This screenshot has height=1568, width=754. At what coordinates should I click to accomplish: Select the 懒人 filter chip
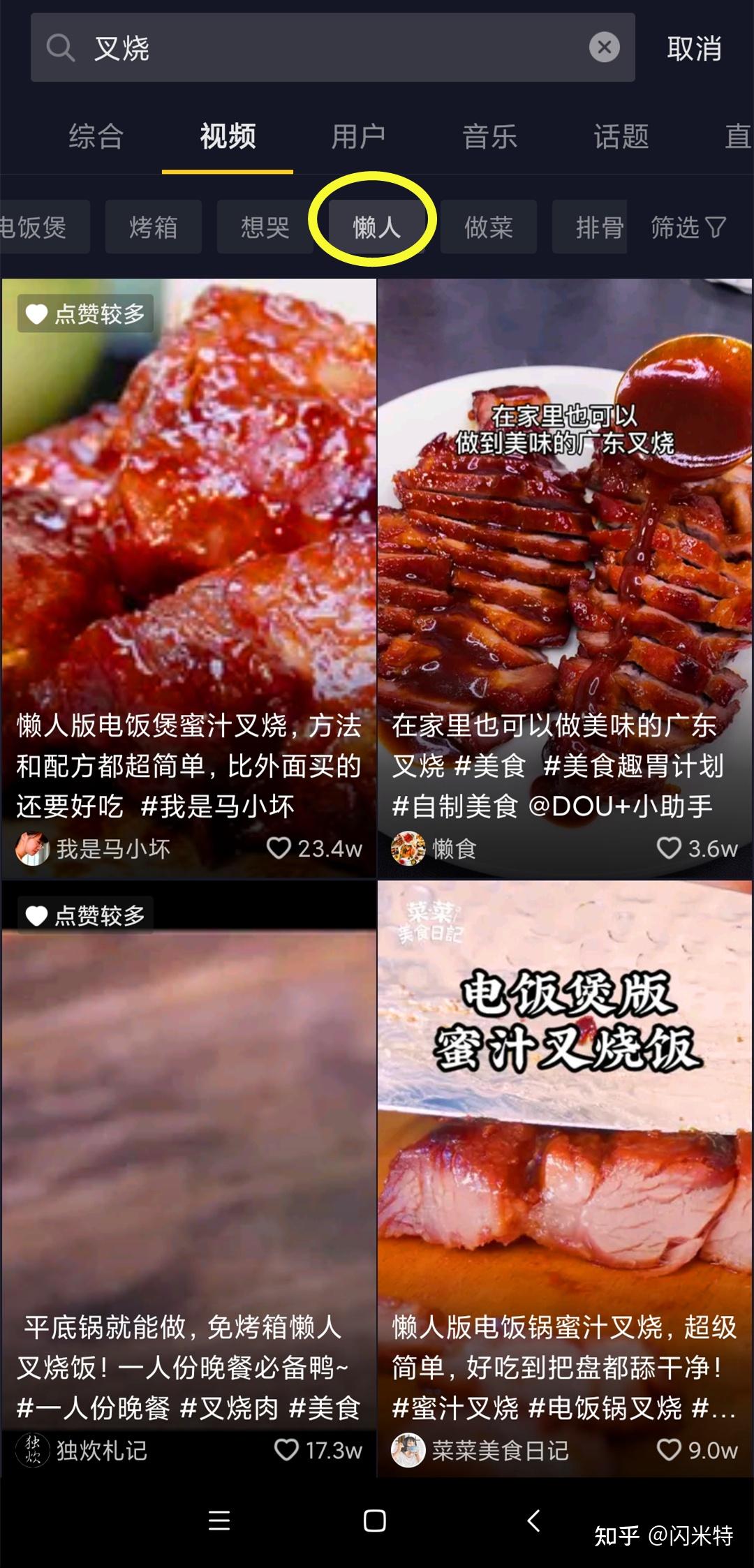tap(377, 227)
